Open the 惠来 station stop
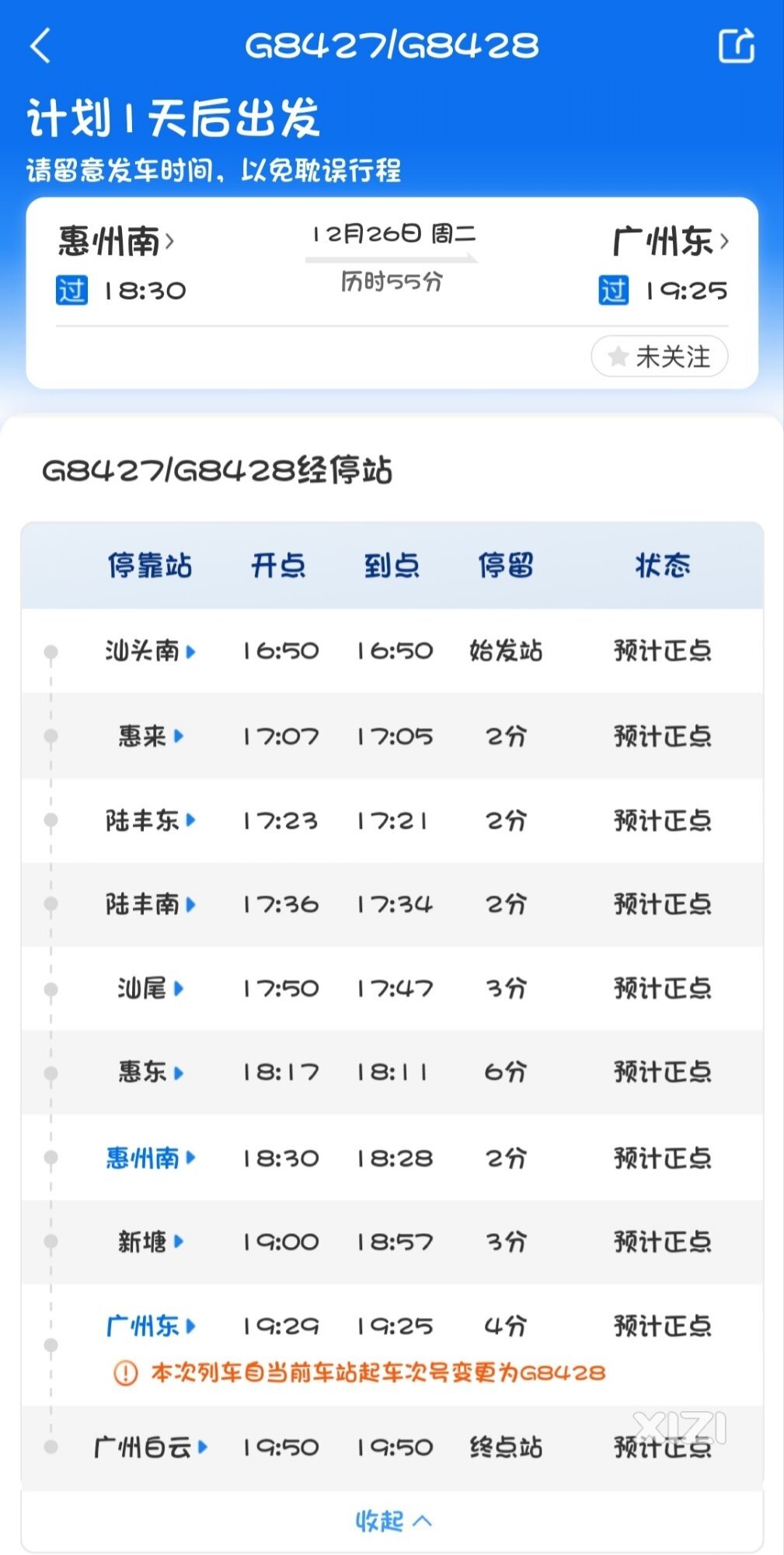 [150, 736]
